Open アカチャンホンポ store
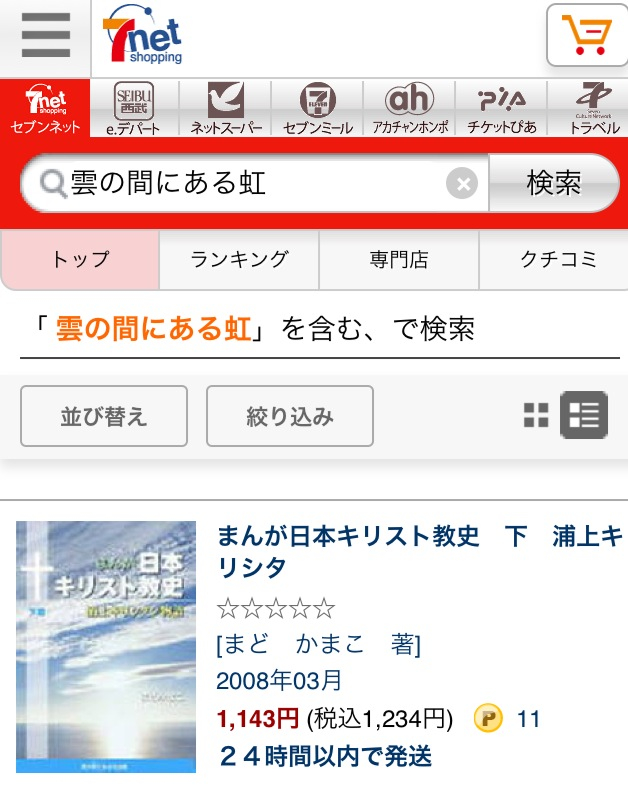The width and height of the screenshot is (628, 788). (x=409, y=109)
